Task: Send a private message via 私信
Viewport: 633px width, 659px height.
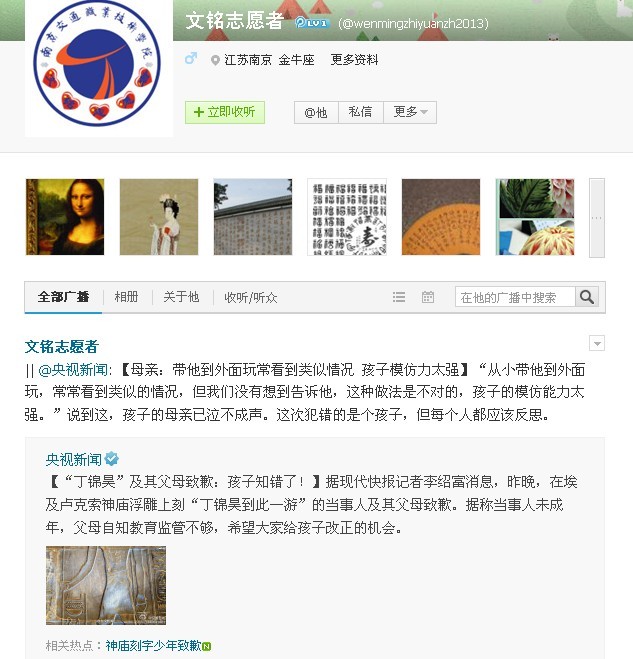Action: click(x=360, y=112)
